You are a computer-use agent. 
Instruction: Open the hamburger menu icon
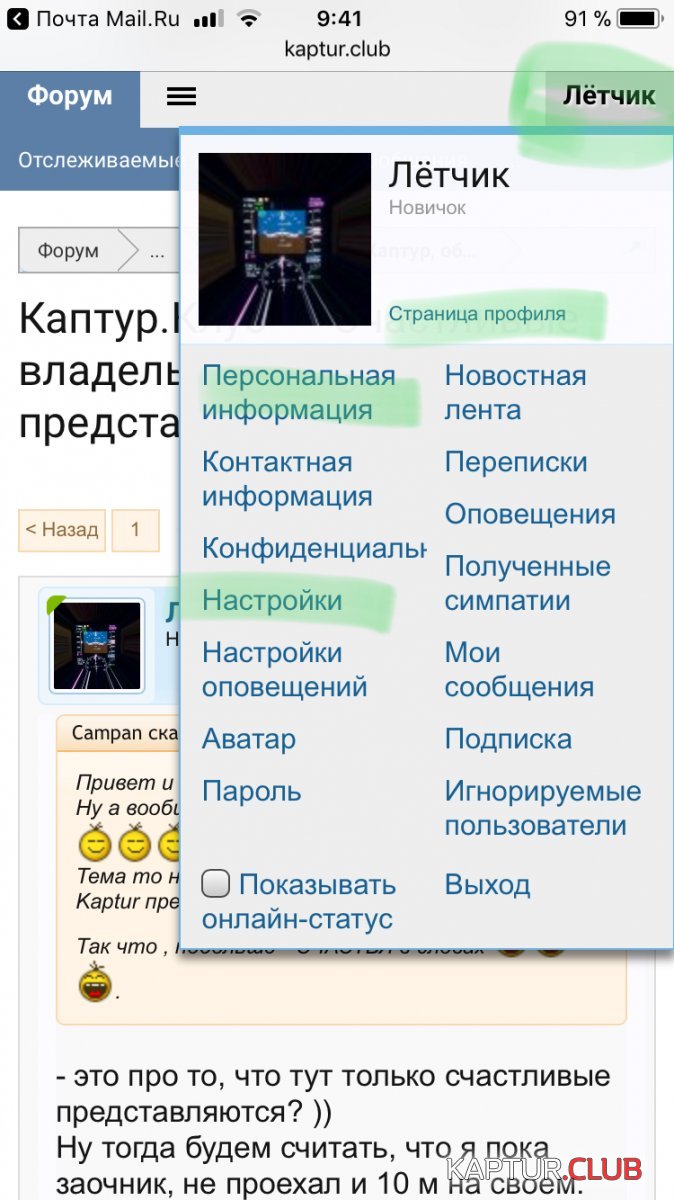(x=181, y=96)
